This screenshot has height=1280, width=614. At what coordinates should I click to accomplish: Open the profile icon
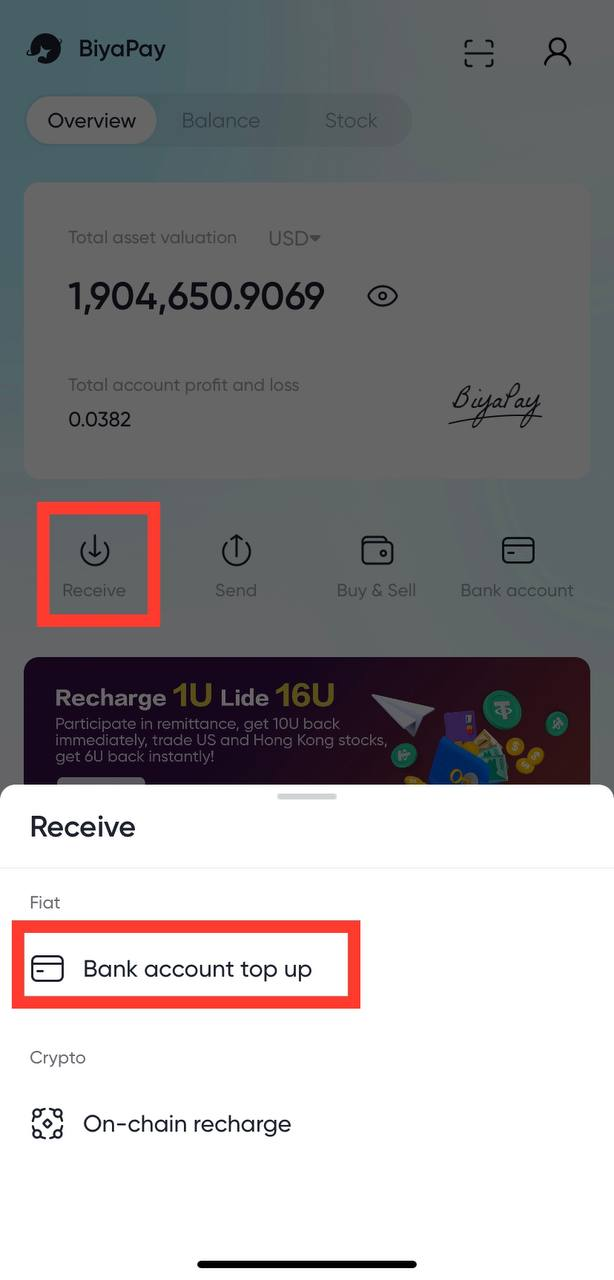pos(557,52)
